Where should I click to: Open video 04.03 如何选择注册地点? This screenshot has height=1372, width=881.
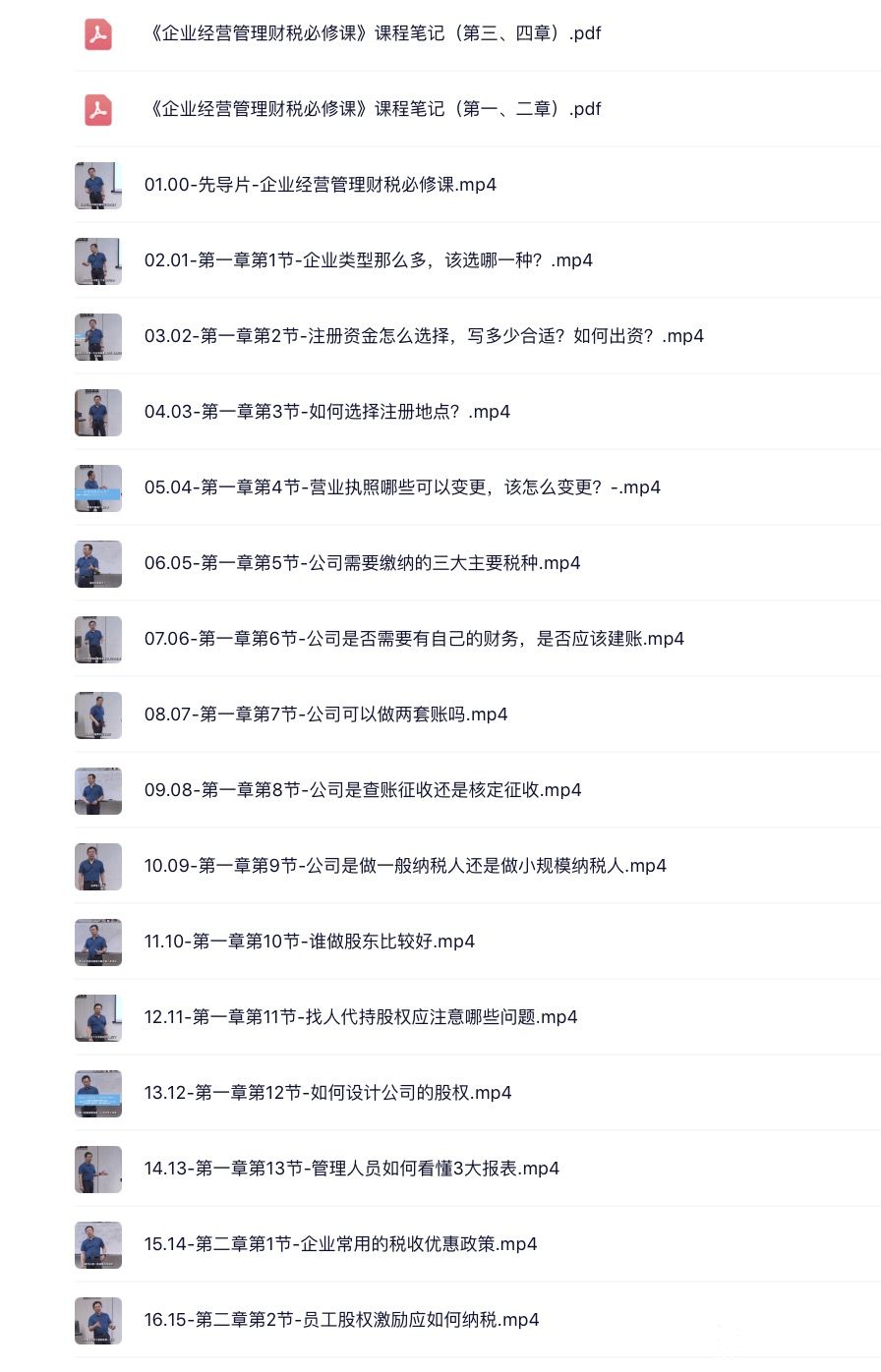(327, 412)
